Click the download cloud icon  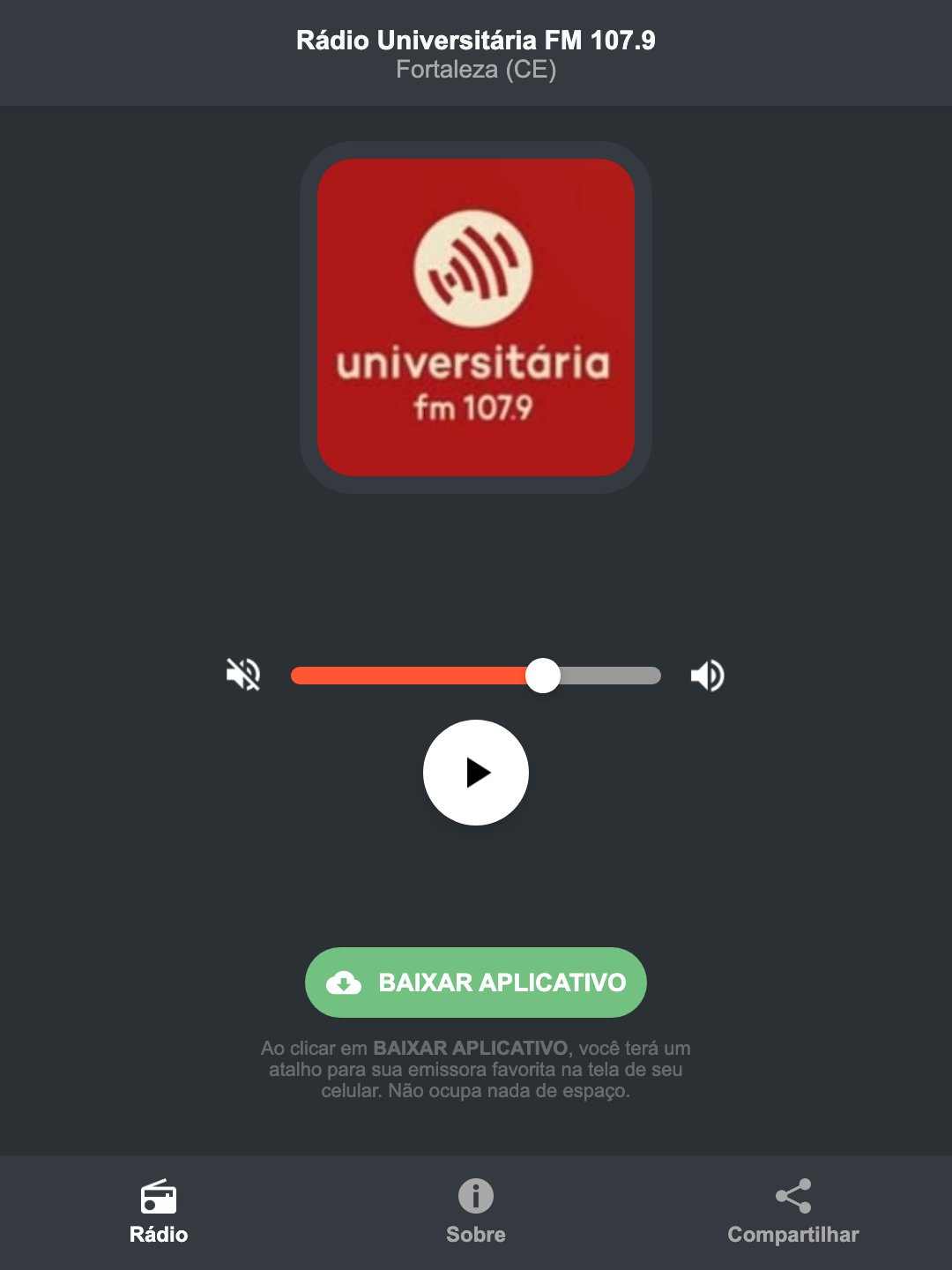(345, 982)
